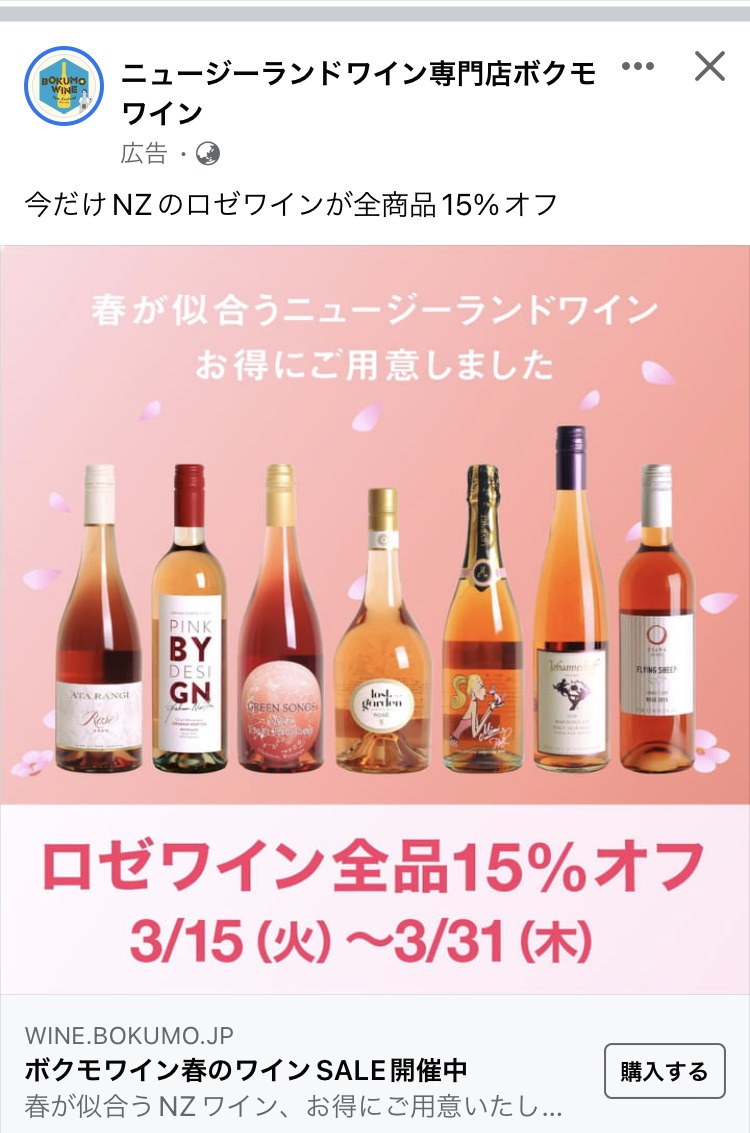Open Bokumo Wine's profile picture

63,86
